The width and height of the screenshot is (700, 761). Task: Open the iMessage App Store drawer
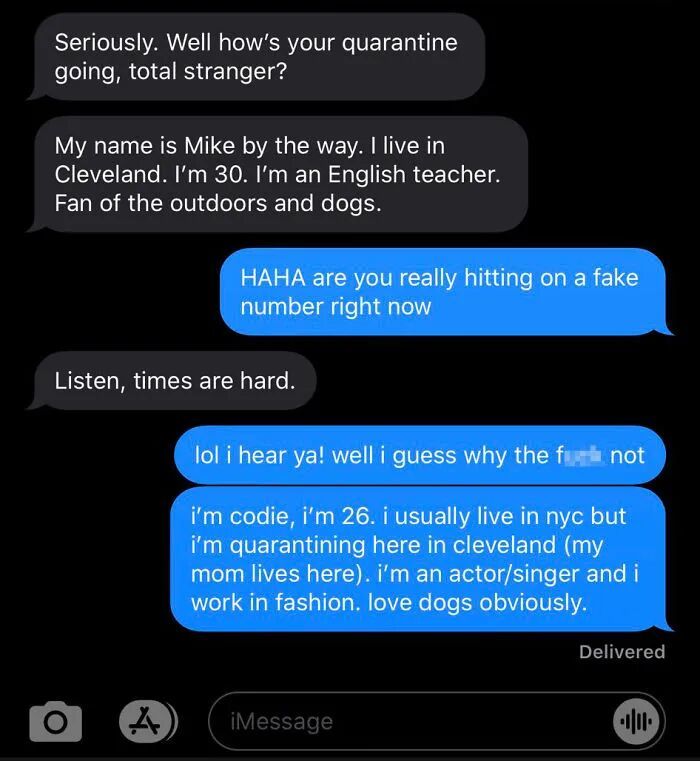pos(147,720)
